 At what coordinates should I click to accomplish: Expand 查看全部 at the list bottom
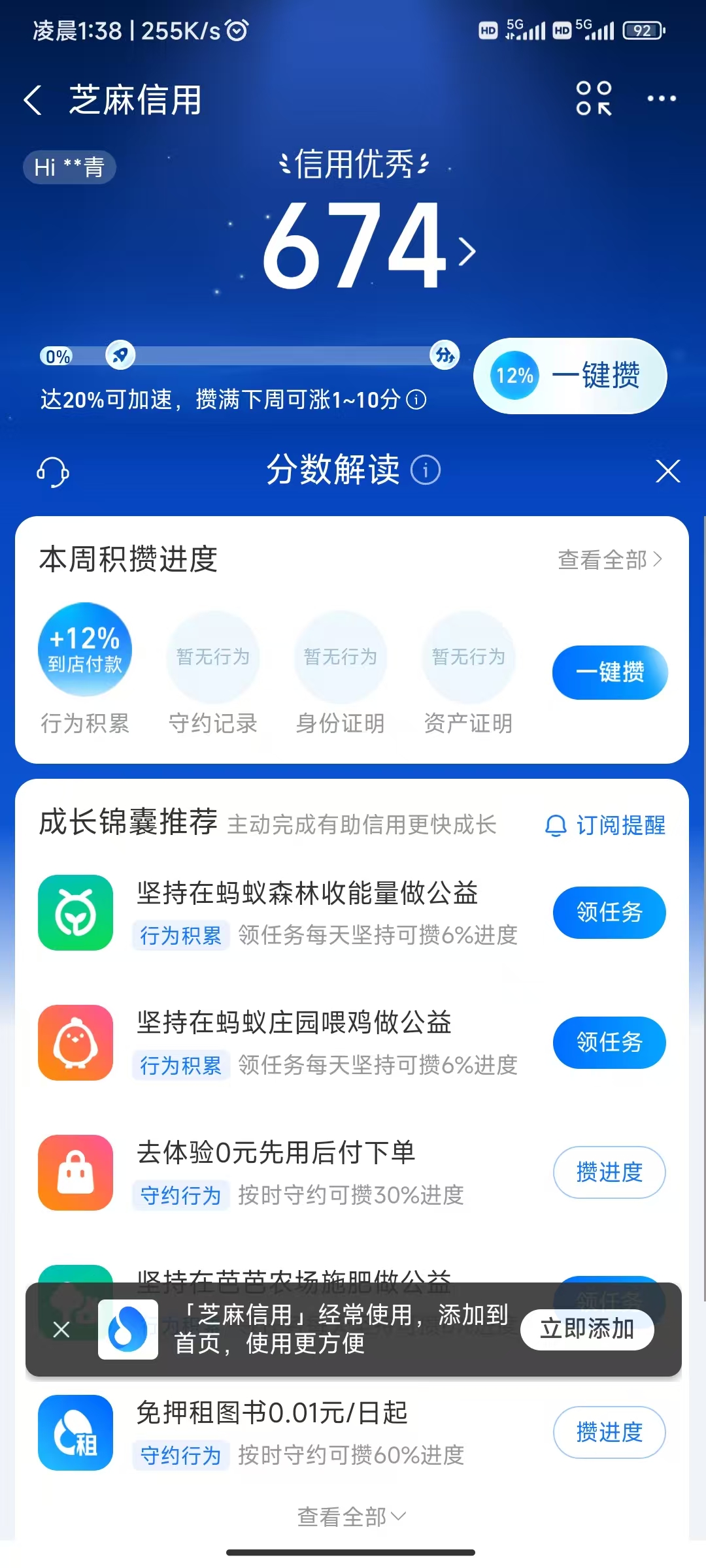coord(352,1516)
